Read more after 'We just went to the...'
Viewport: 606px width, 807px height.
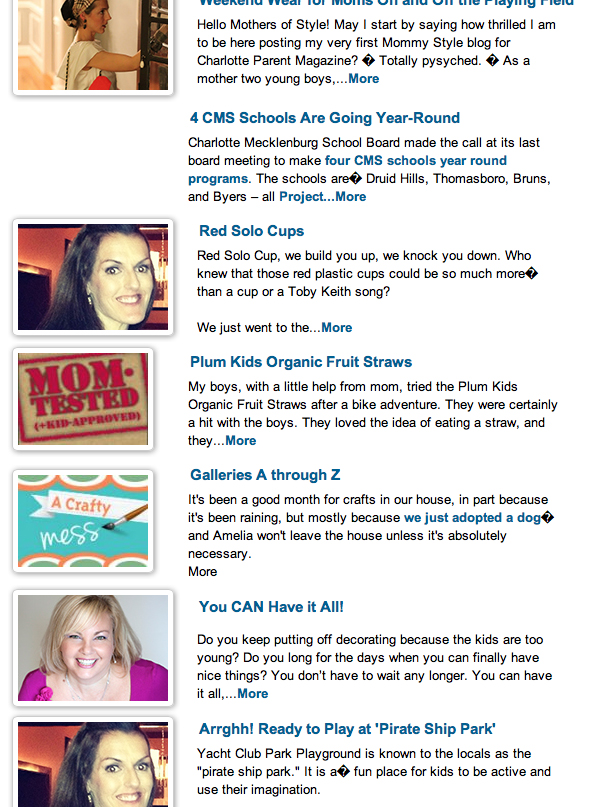tap(337, 328)
